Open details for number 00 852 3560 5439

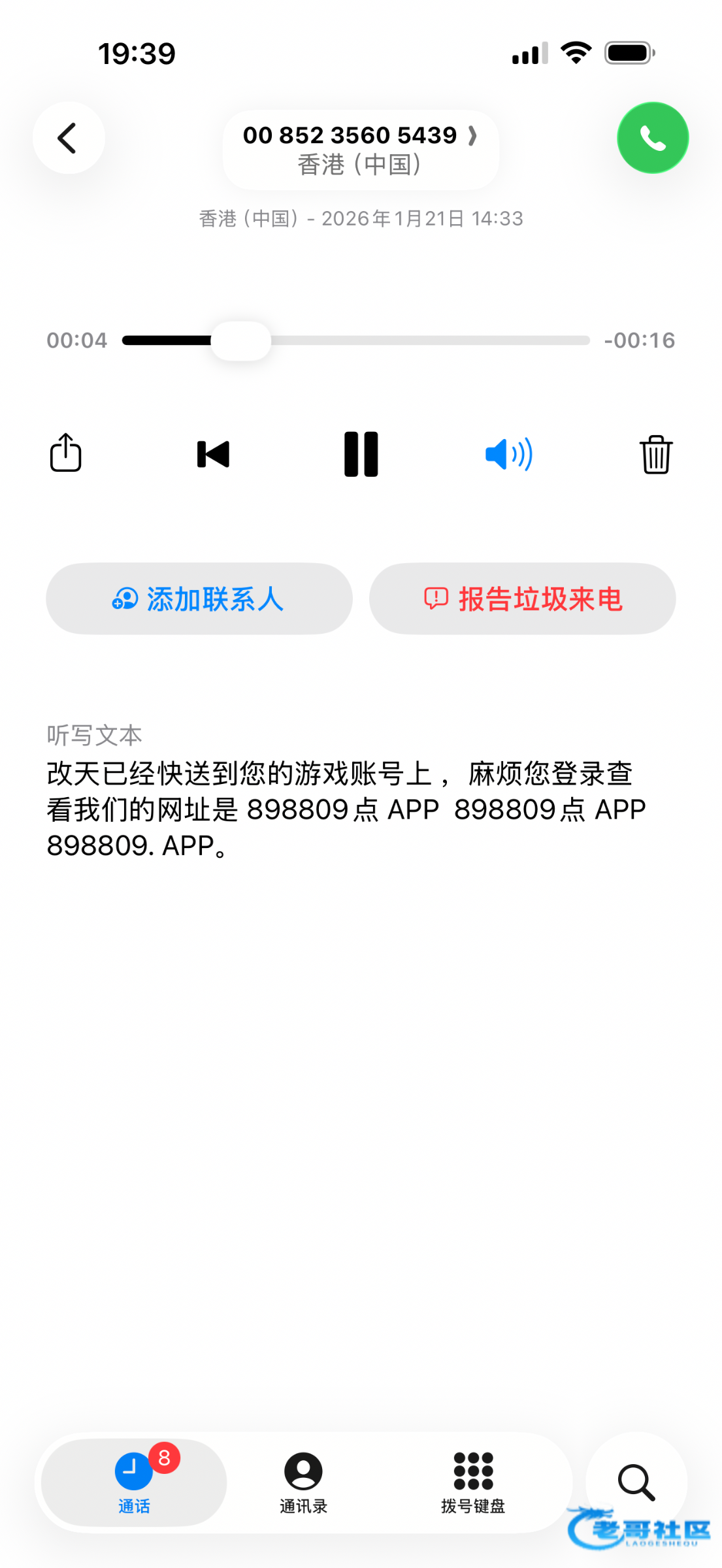click(360, 150)
